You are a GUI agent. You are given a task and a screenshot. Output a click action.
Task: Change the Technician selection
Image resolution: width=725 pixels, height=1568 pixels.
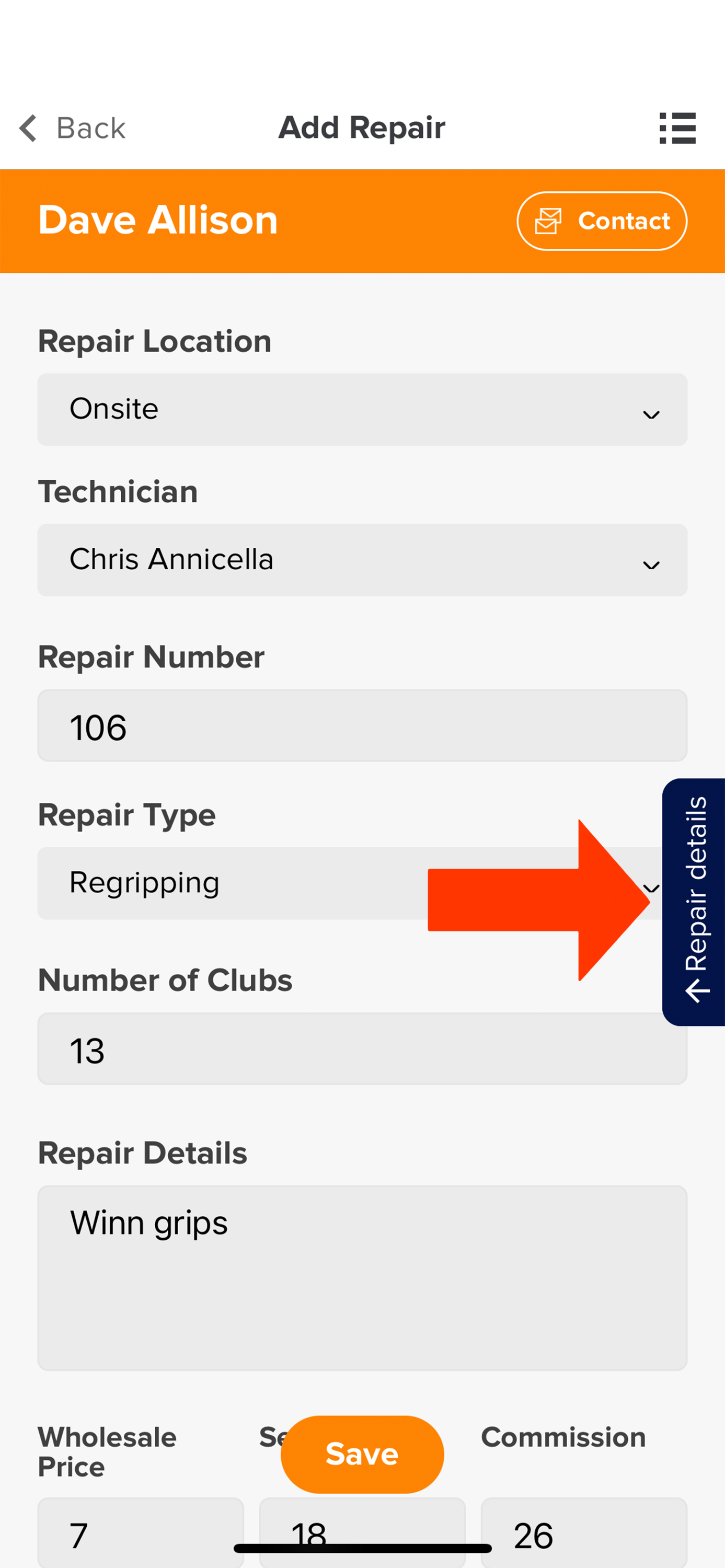tap(362, 560)
